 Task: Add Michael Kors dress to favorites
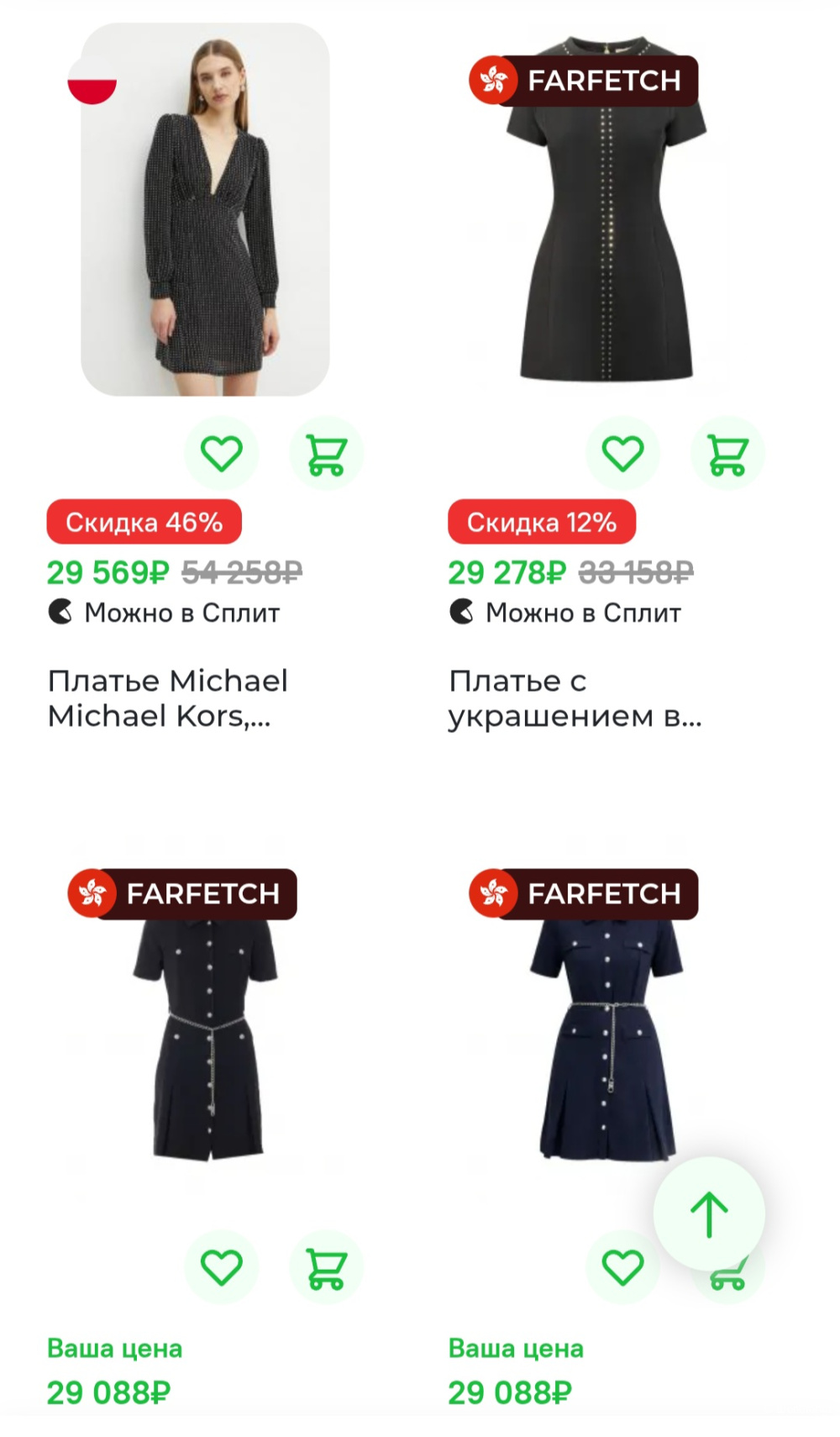[221, 453]
